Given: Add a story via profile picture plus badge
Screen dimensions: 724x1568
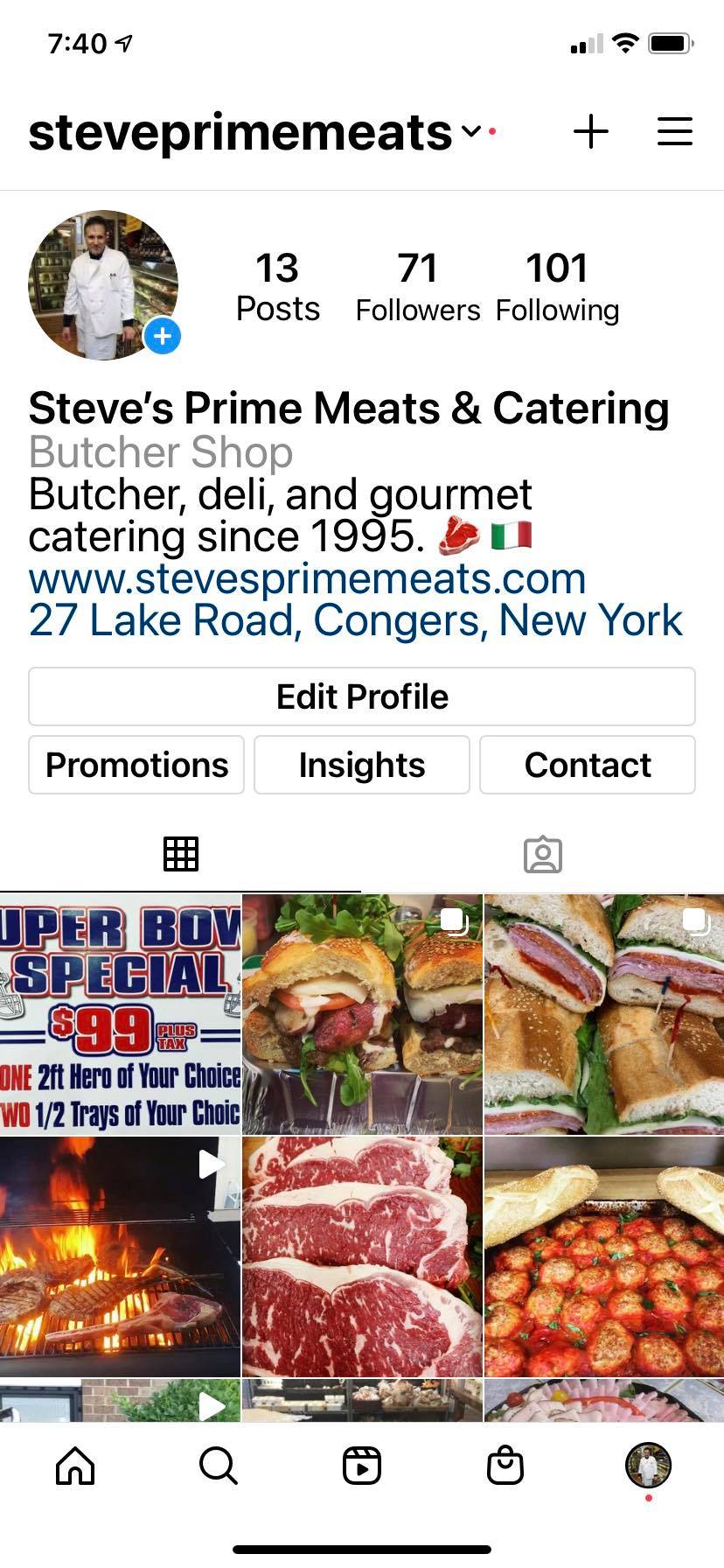Looking at the screenshot, I should coord(163,336).
